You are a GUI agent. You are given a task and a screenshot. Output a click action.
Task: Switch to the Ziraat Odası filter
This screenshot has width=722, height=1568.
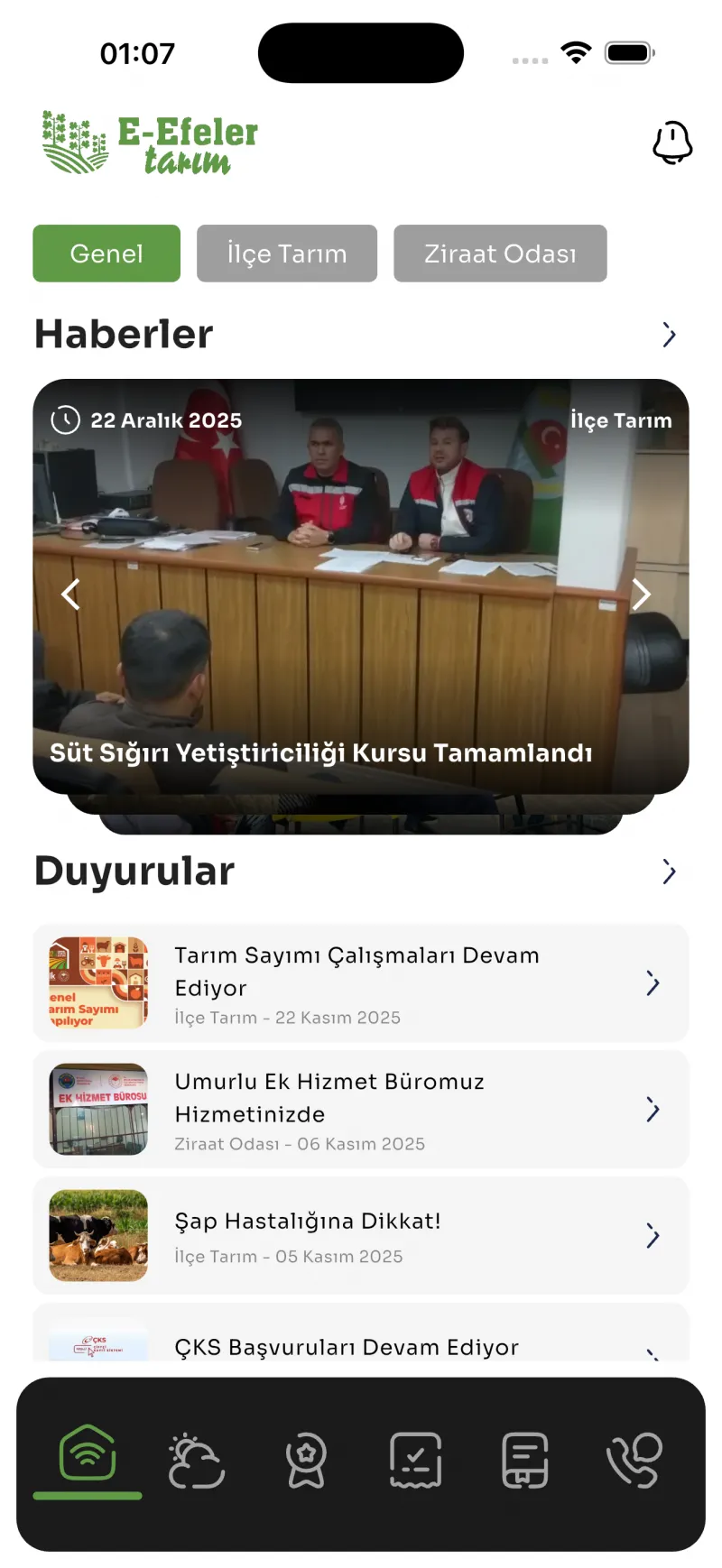pyautogui.click(x=500, y=254)
